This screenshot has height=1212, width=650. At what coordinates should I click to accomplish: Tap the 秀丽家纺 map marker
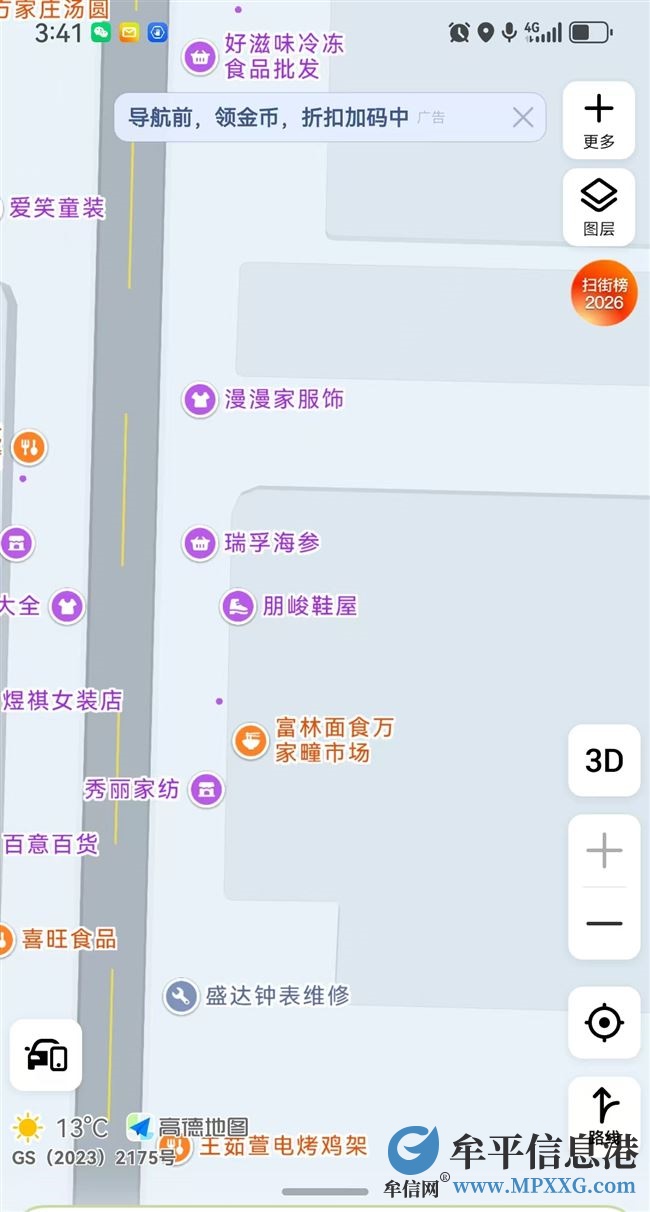click(207, 789)
